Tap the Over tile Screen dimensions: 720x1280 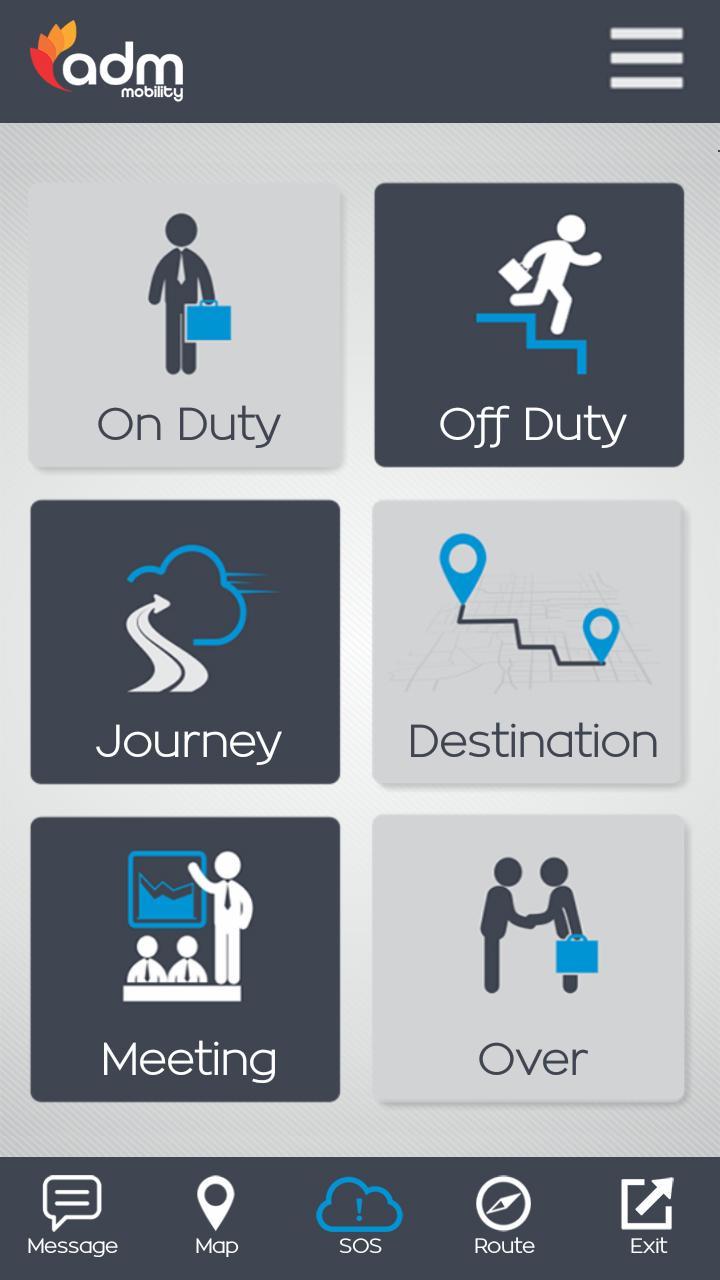point(529,959)
